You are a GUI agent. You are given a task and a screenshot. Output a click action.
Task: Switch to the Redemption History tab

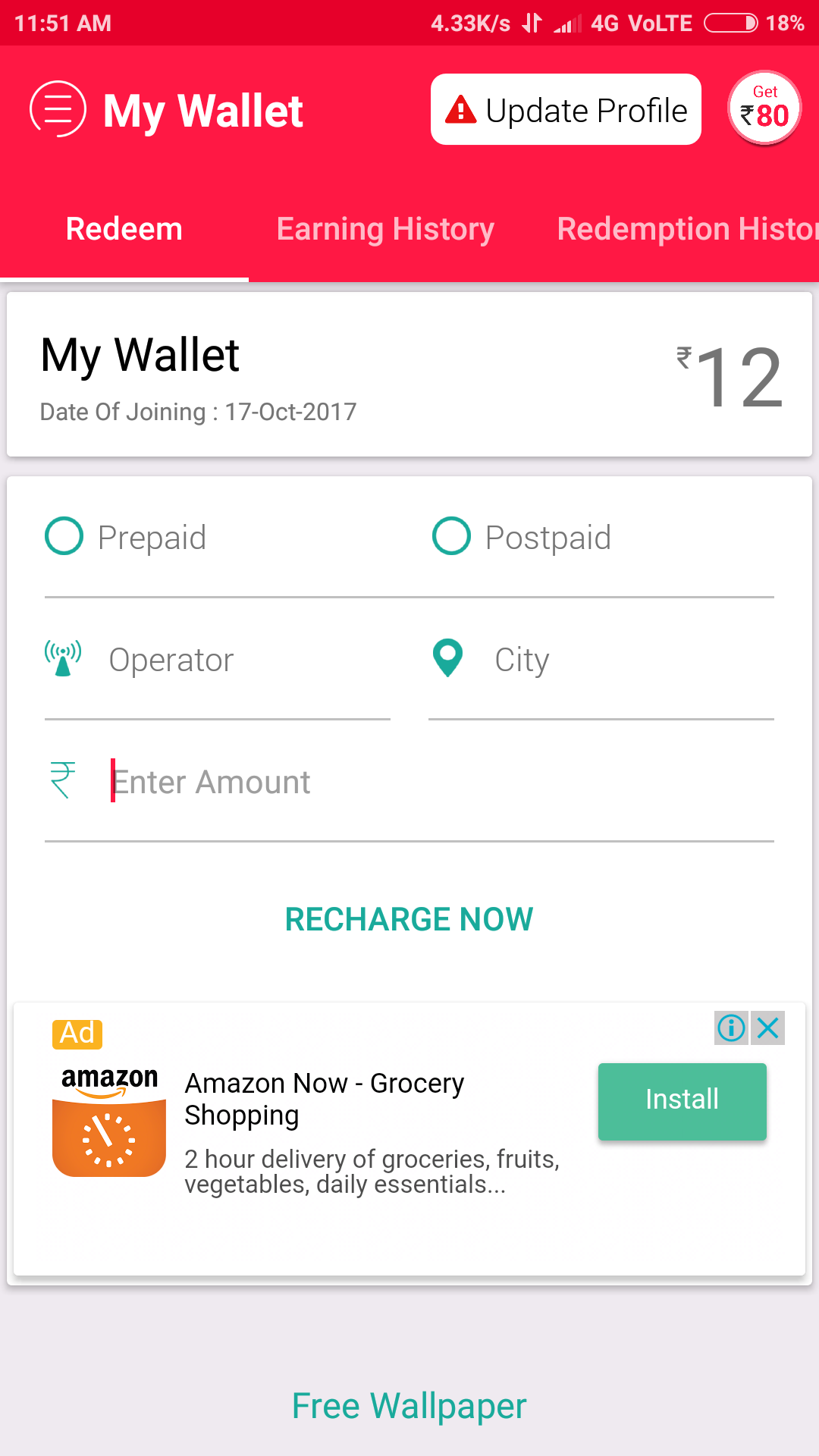[x=688, y=229]
